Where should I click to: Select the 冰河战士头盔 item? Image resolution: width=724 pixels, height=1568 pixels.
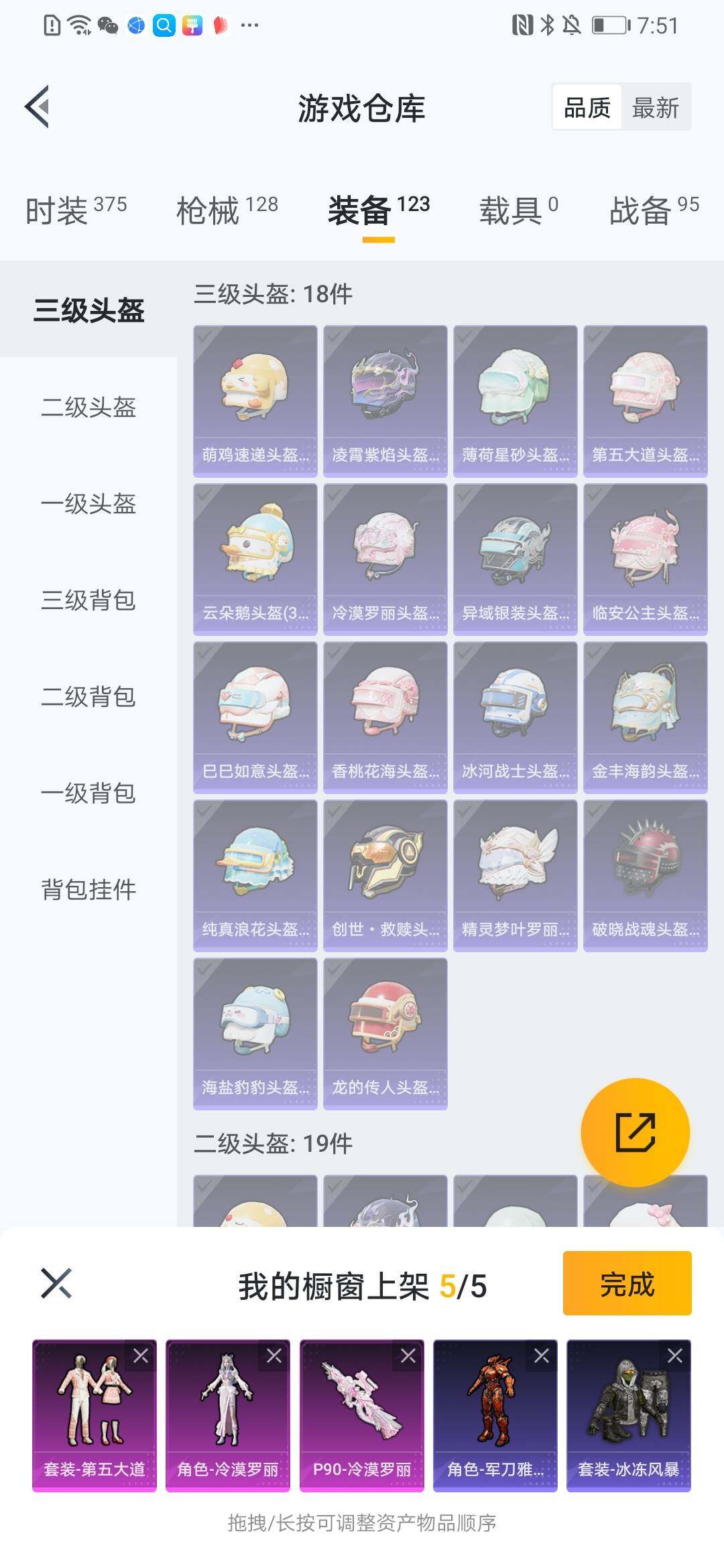click(515, 717)
